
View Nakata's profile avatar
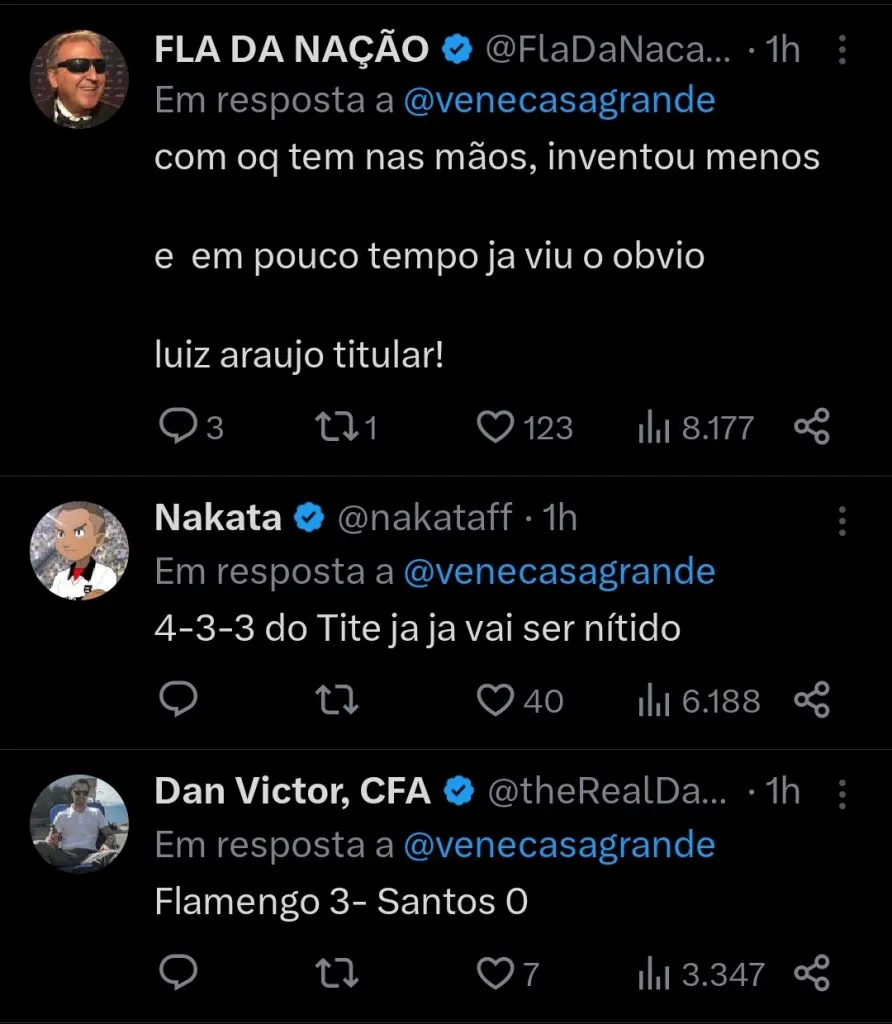pyautogui.click(x=79, y=551)
